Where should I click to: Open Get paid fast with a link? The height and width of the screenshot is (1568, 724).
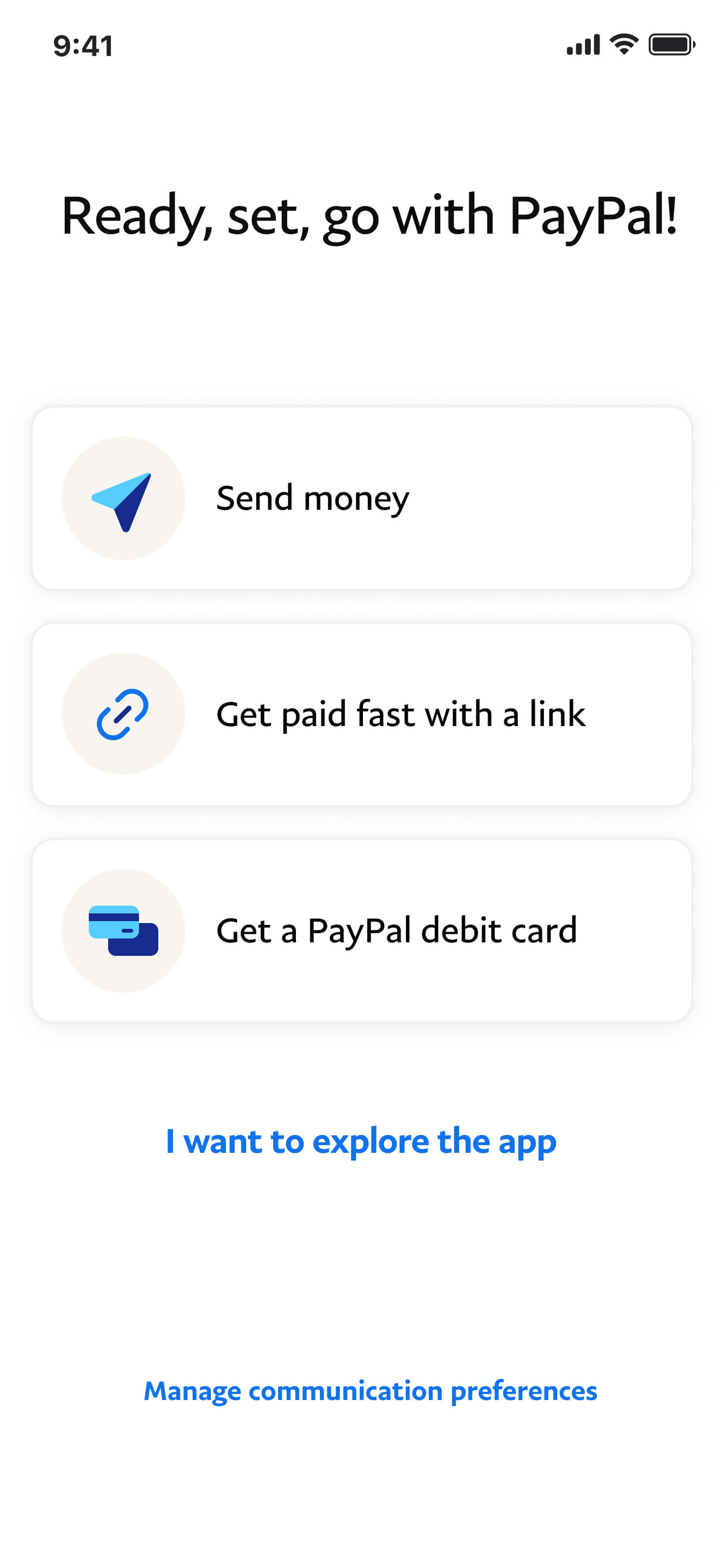362,714
